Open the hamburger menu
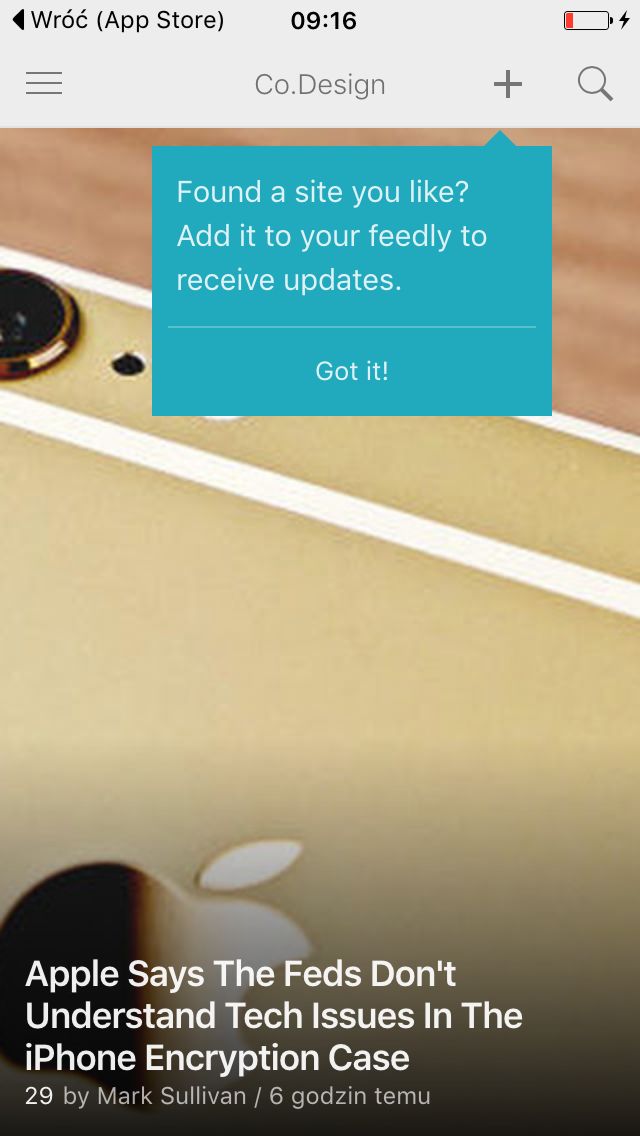Screen dimensions: 640x1136 44,84
